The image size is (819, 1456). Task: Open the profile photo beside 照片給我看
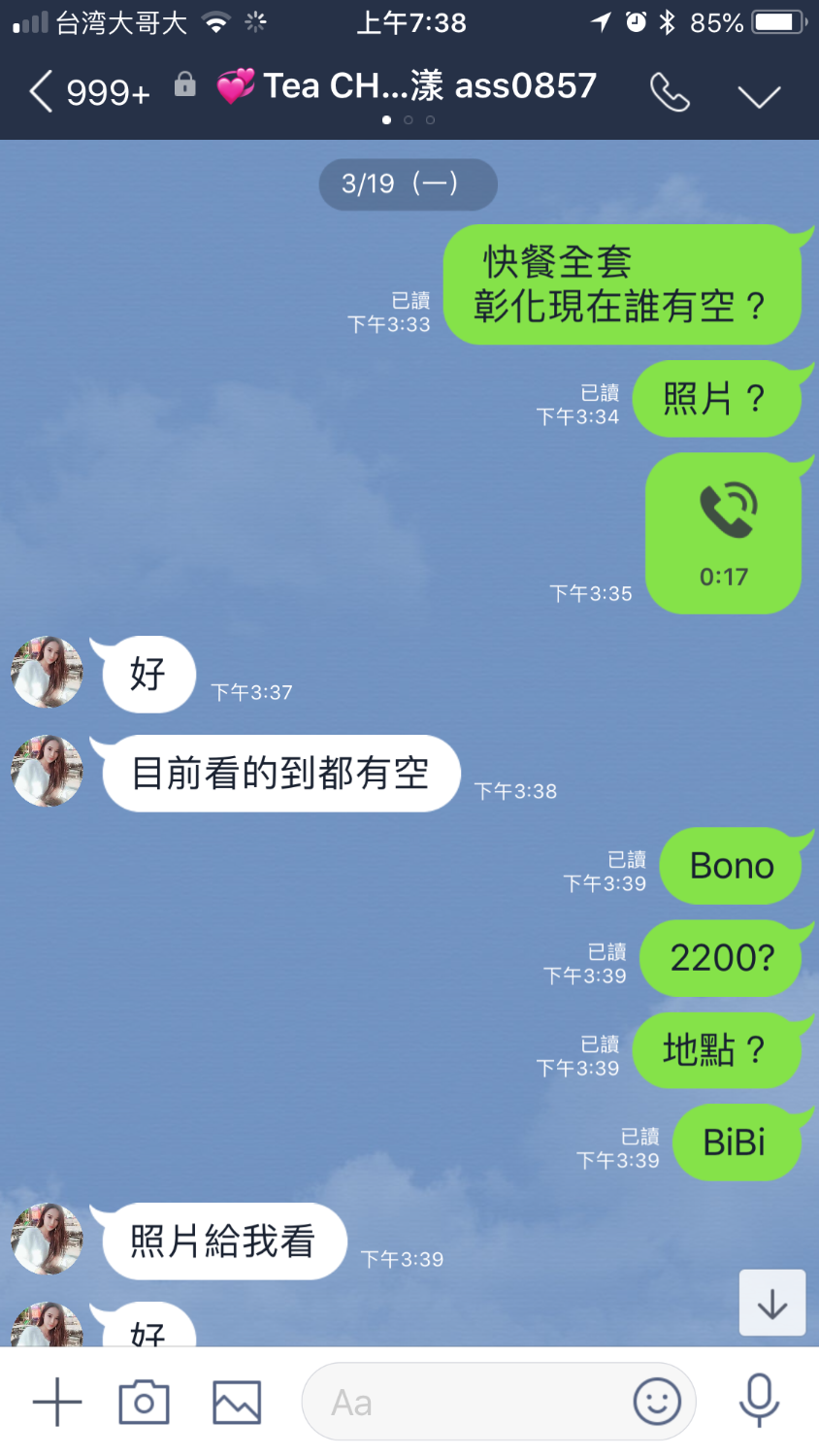47,1239
